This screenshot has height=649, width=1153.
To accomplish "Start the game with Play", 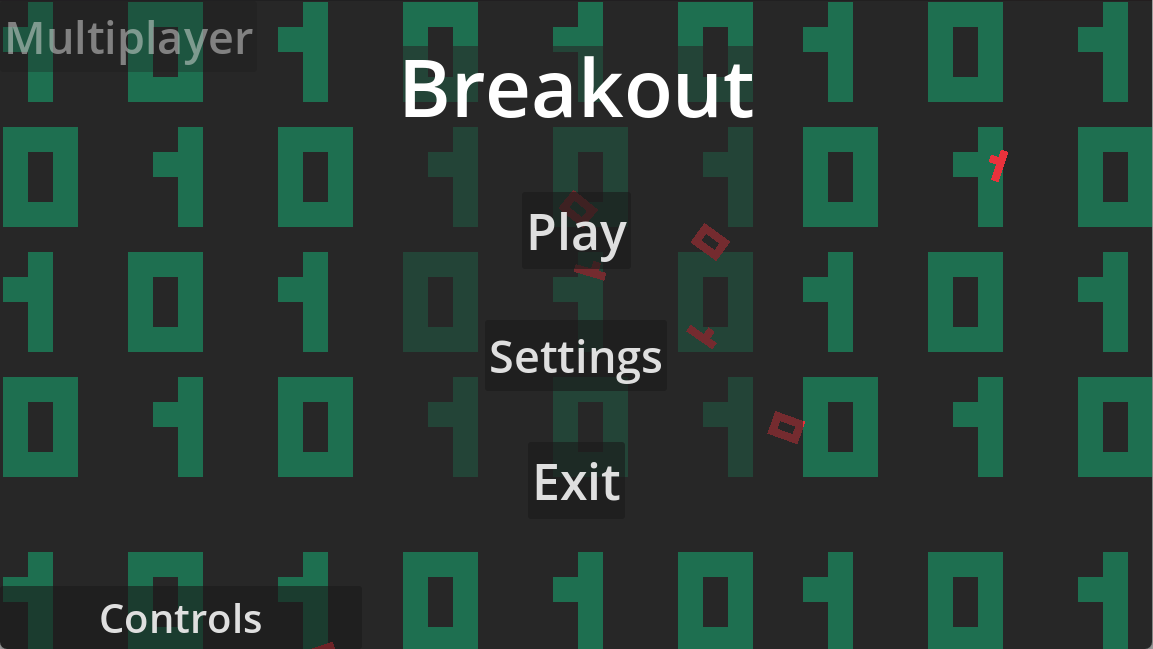I will click(576, 231).
